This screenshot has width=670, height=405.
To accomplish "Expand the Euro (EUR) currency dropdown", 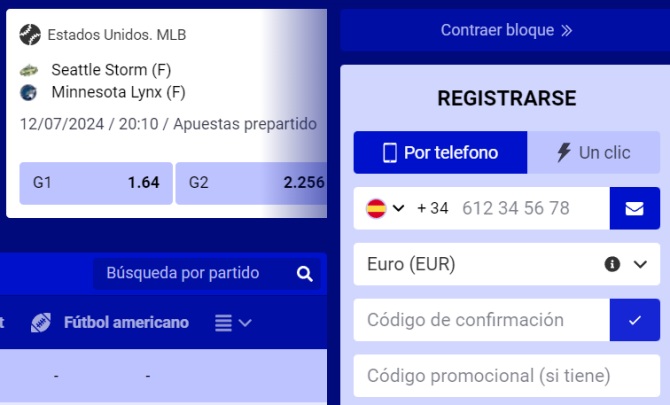I will tap(641, 264).
